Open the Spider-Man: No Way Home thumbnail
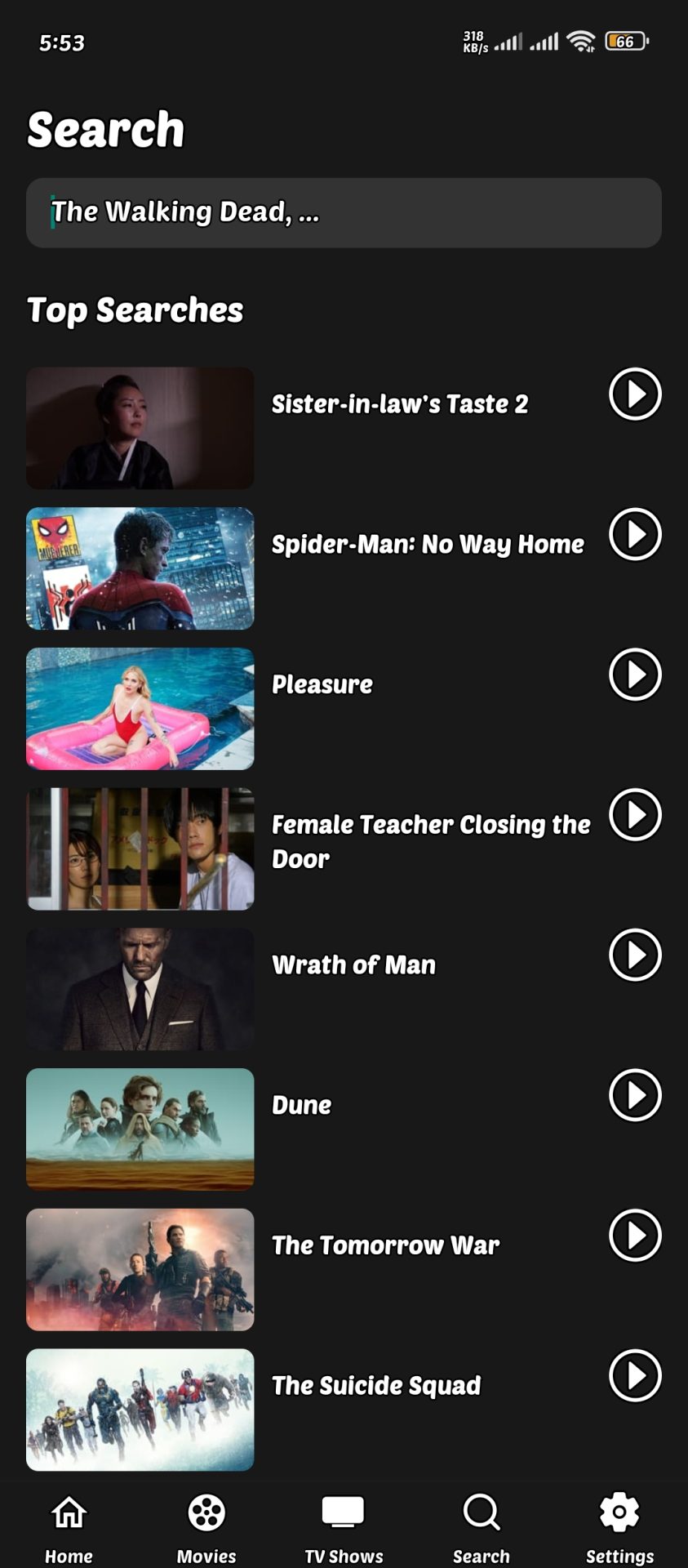688x1568 pixels. [140, 568]
